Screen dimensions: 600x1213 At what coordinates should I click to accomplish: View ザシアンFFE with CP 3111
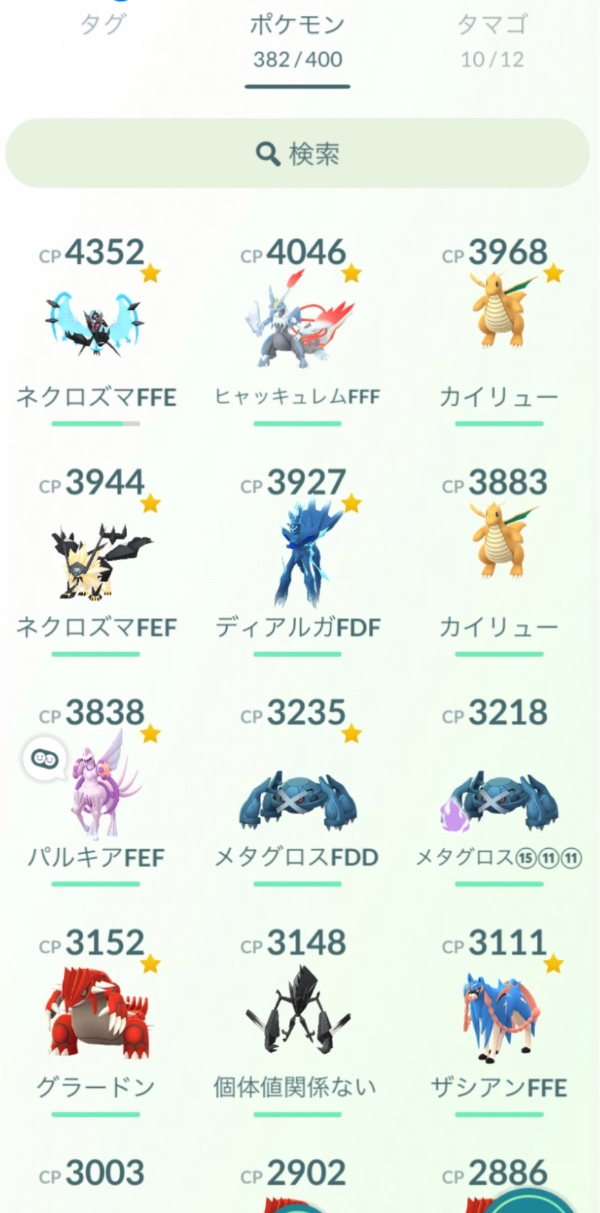[499, 1010]
